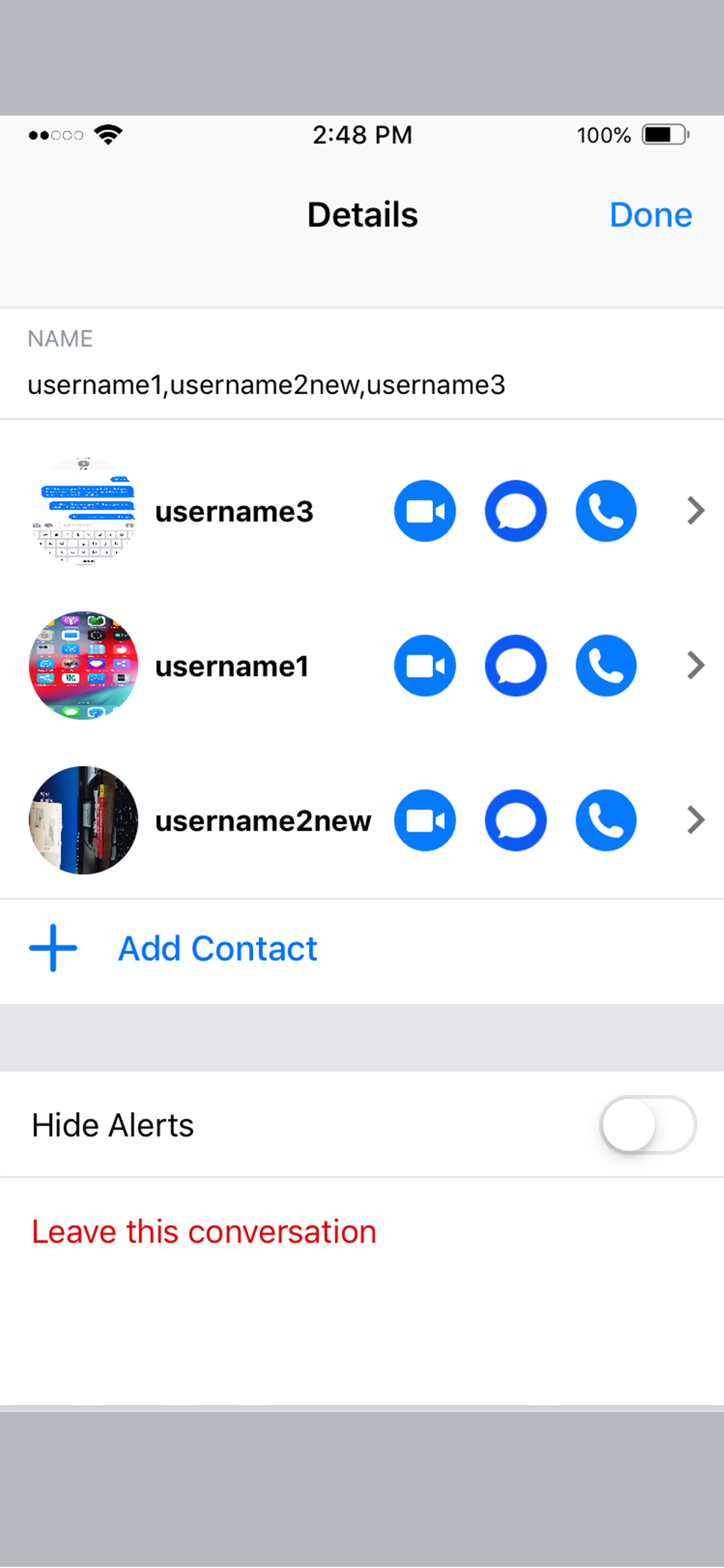This screenshot has width=724, height=1568.
Task: Start a FaceTime video call with username1
Action: pyautogui.click(x=425, y=666)
